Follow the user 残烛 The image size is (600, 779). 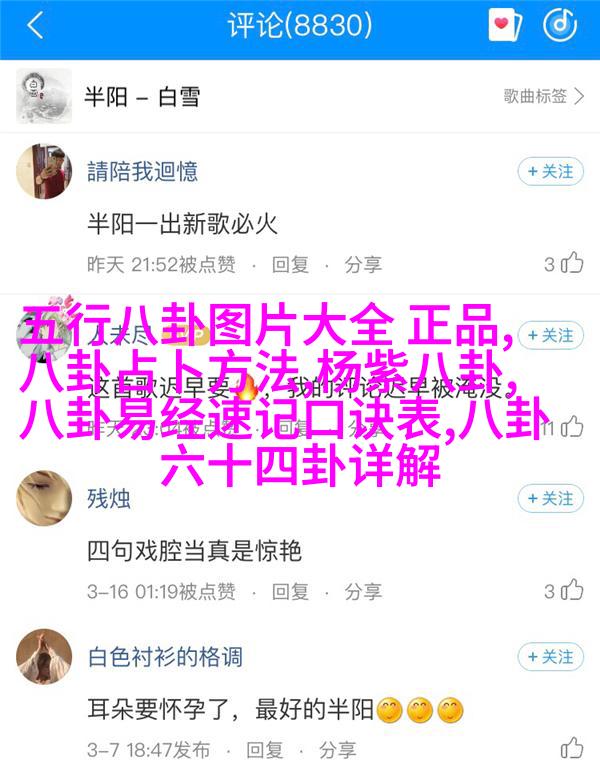[550, 496]
